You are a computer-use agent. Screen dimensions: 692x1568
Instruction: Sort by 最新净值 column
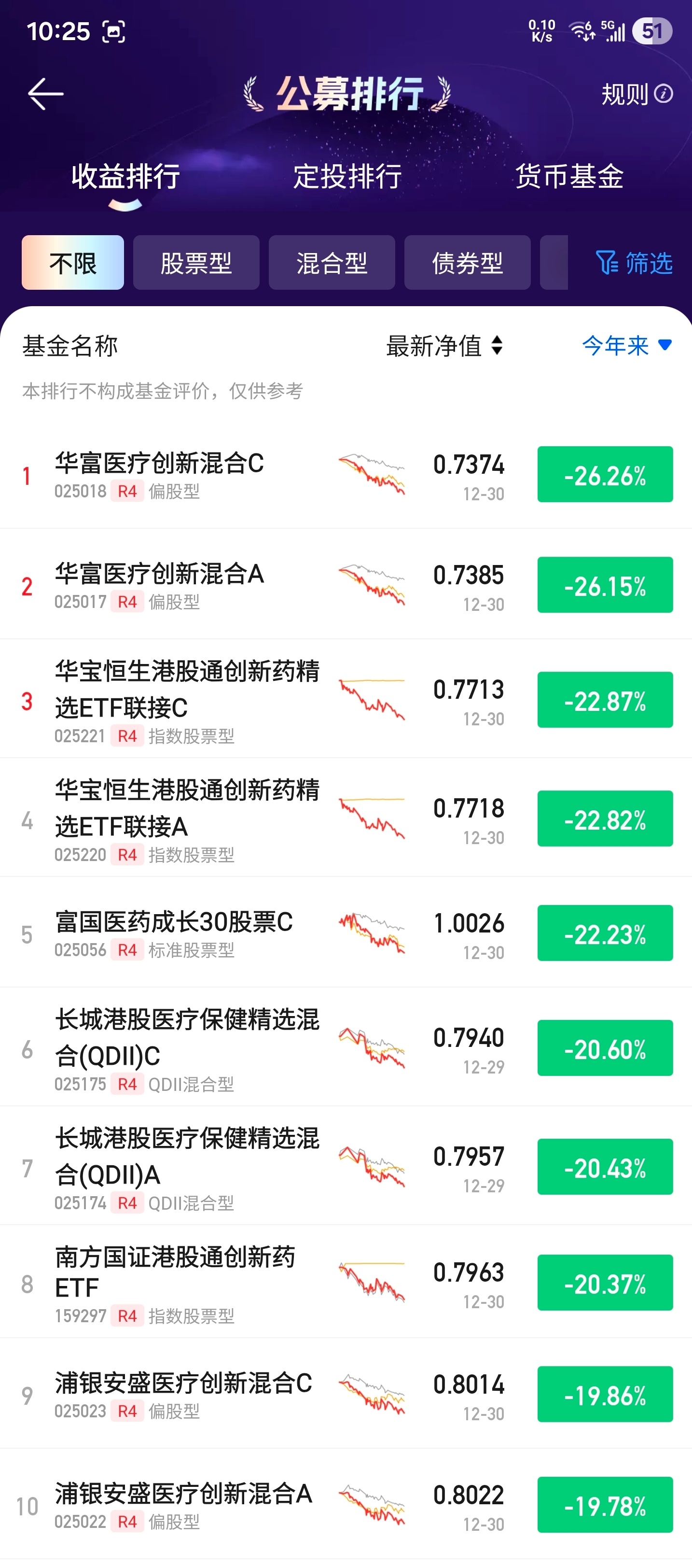(444, 346)
